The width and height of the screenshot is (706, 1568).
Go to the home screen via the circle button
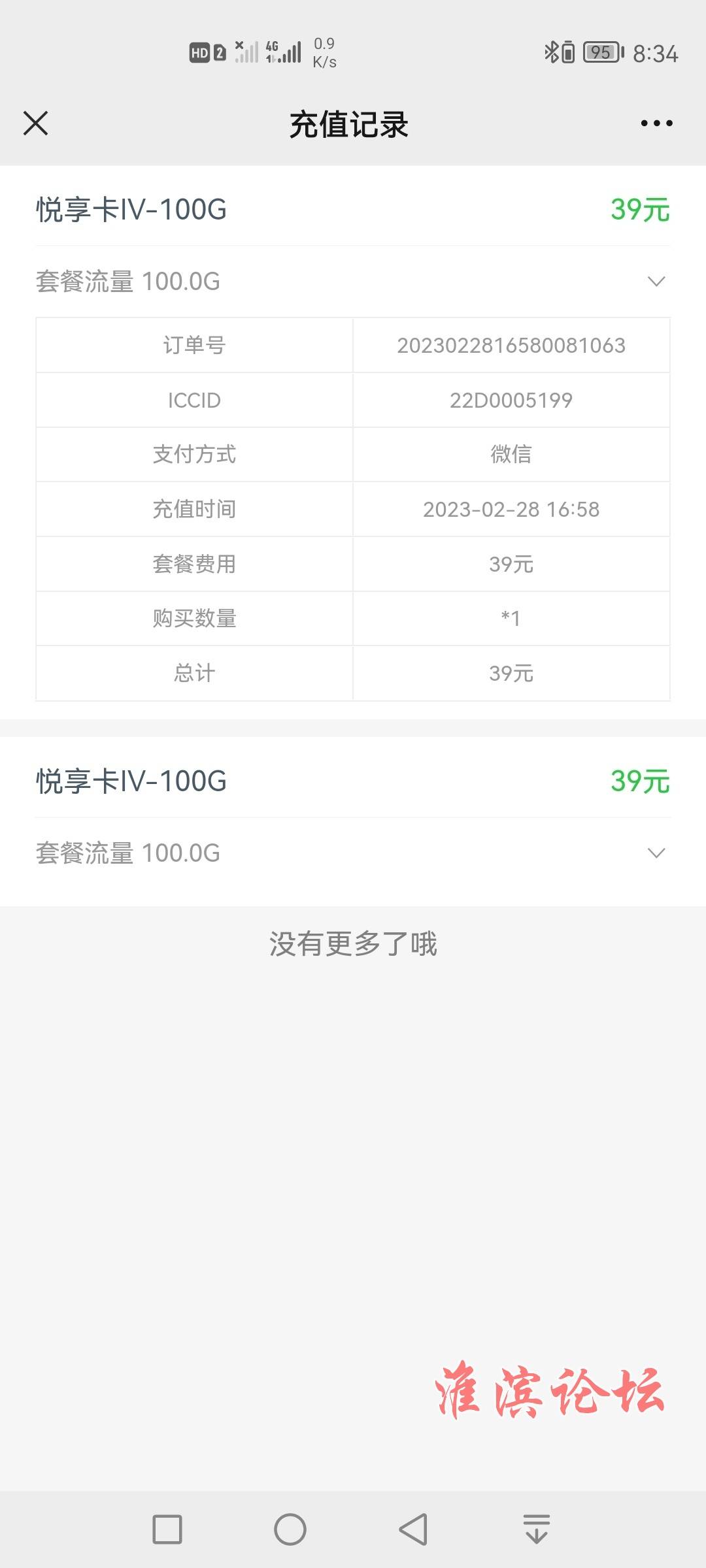[290, 1529]
